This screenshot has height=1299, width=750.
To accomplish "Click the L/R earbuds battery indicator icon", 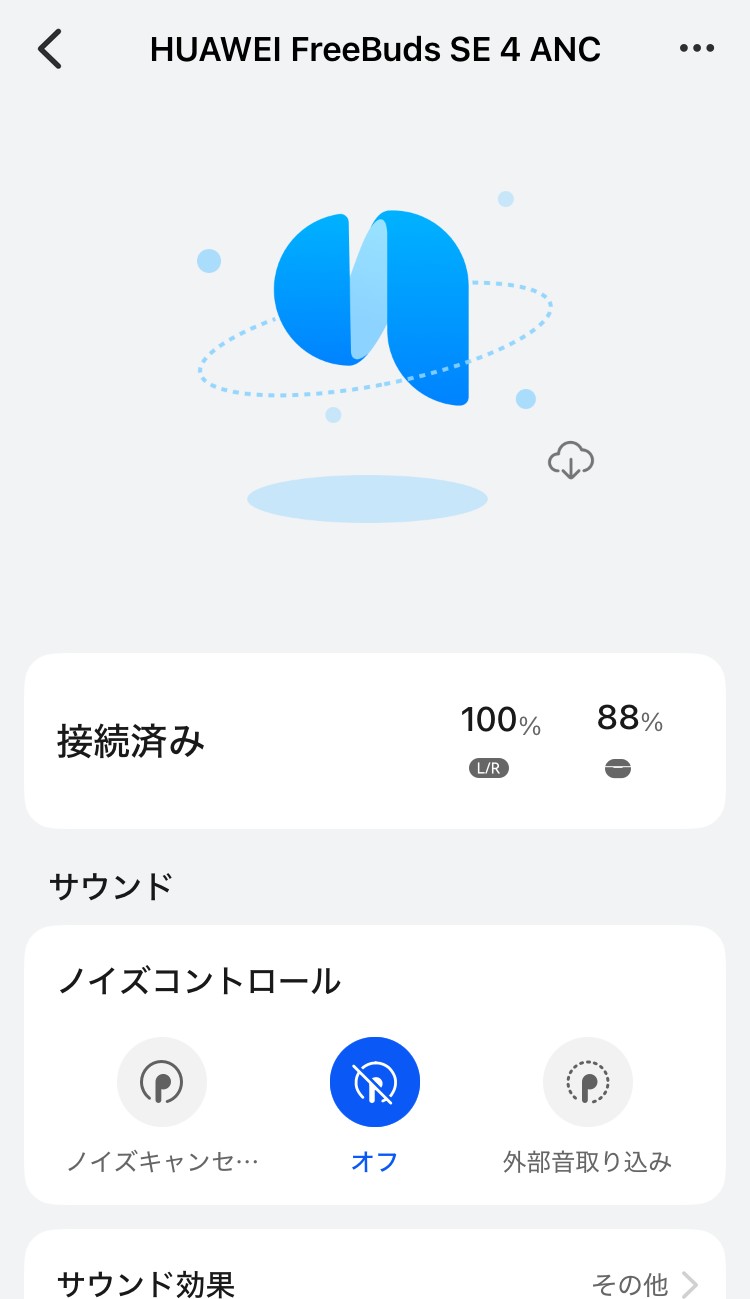I will tap(488, 768).
